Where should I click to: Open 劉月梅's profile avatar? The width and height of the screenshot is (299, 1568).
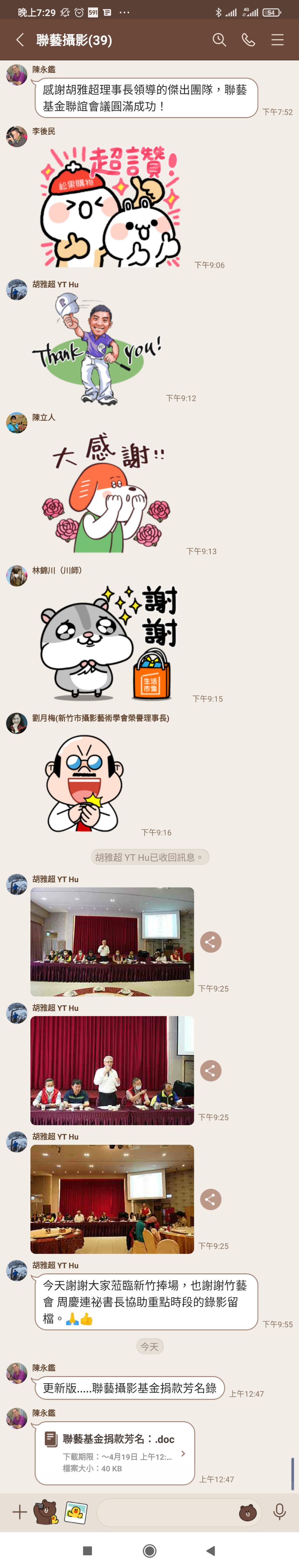tap(16, 723)
